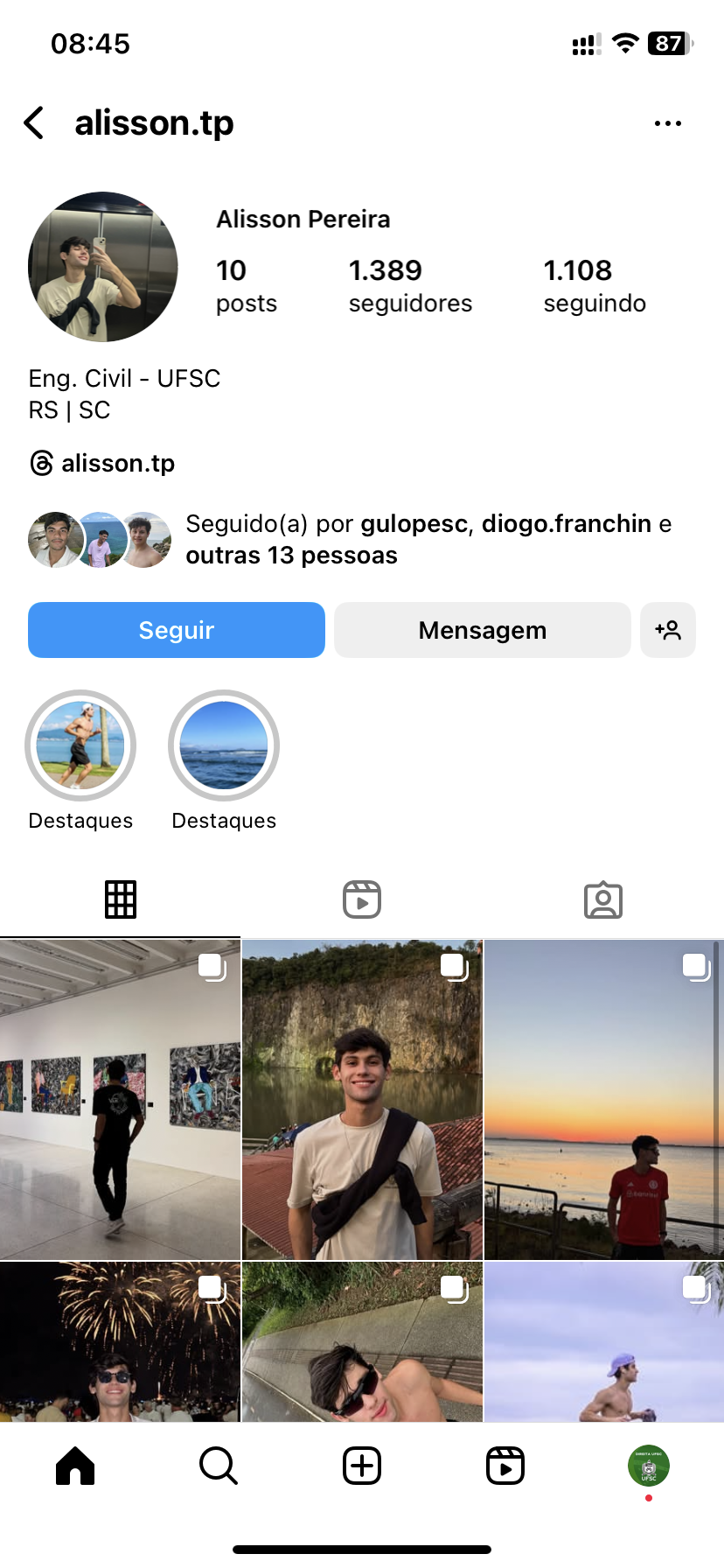Go to the Home feed
724x1568 pixels.
(75, 1466)
